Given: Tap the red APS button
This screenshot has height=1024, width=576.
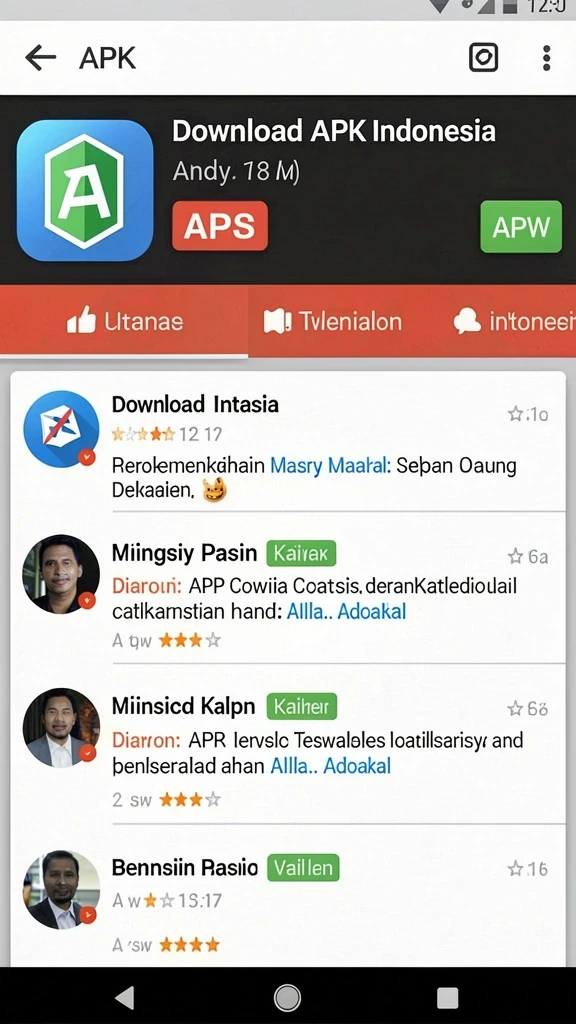Looking at the screenshot, I should (219, 226).
